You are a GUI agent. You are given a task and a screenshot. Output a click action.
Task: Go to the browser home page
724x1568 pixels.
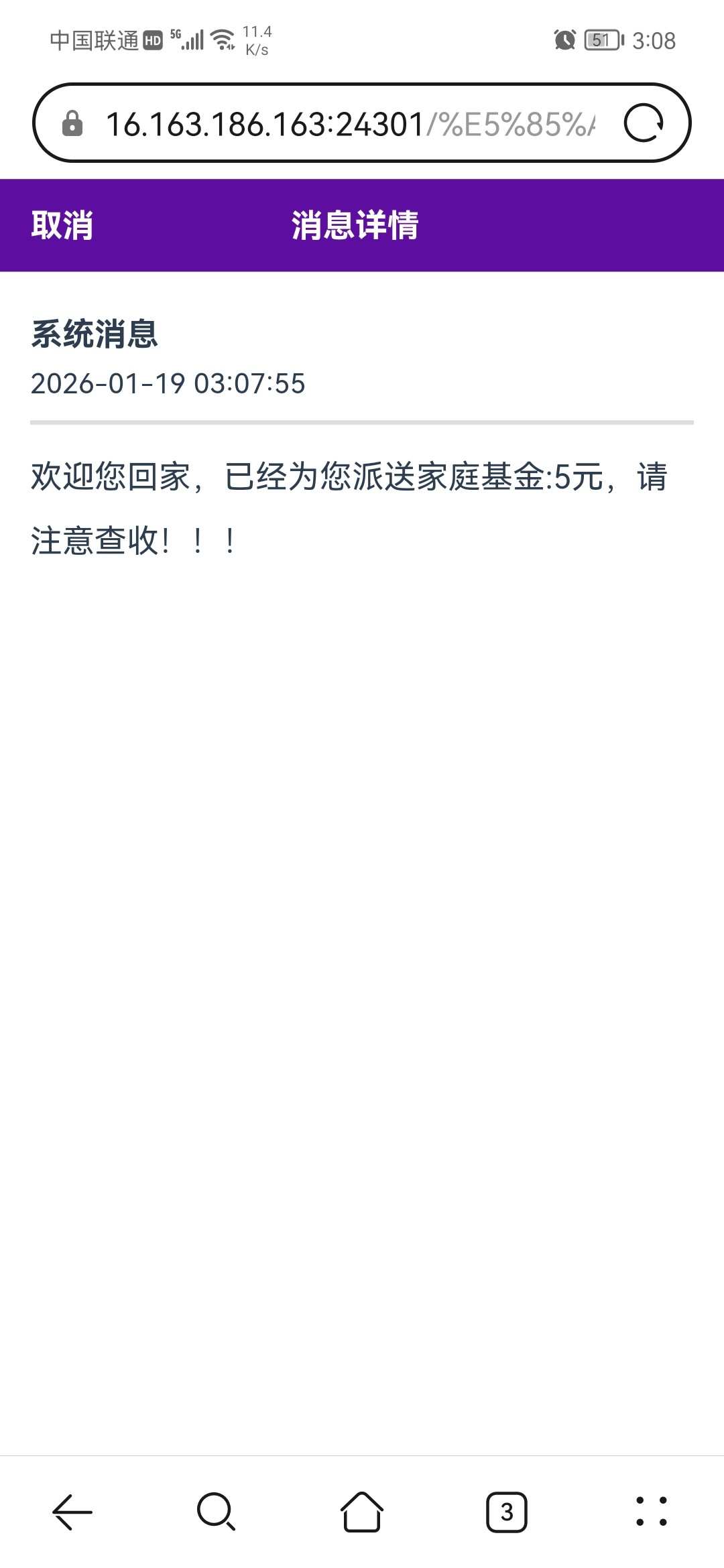click(362, 1512)
